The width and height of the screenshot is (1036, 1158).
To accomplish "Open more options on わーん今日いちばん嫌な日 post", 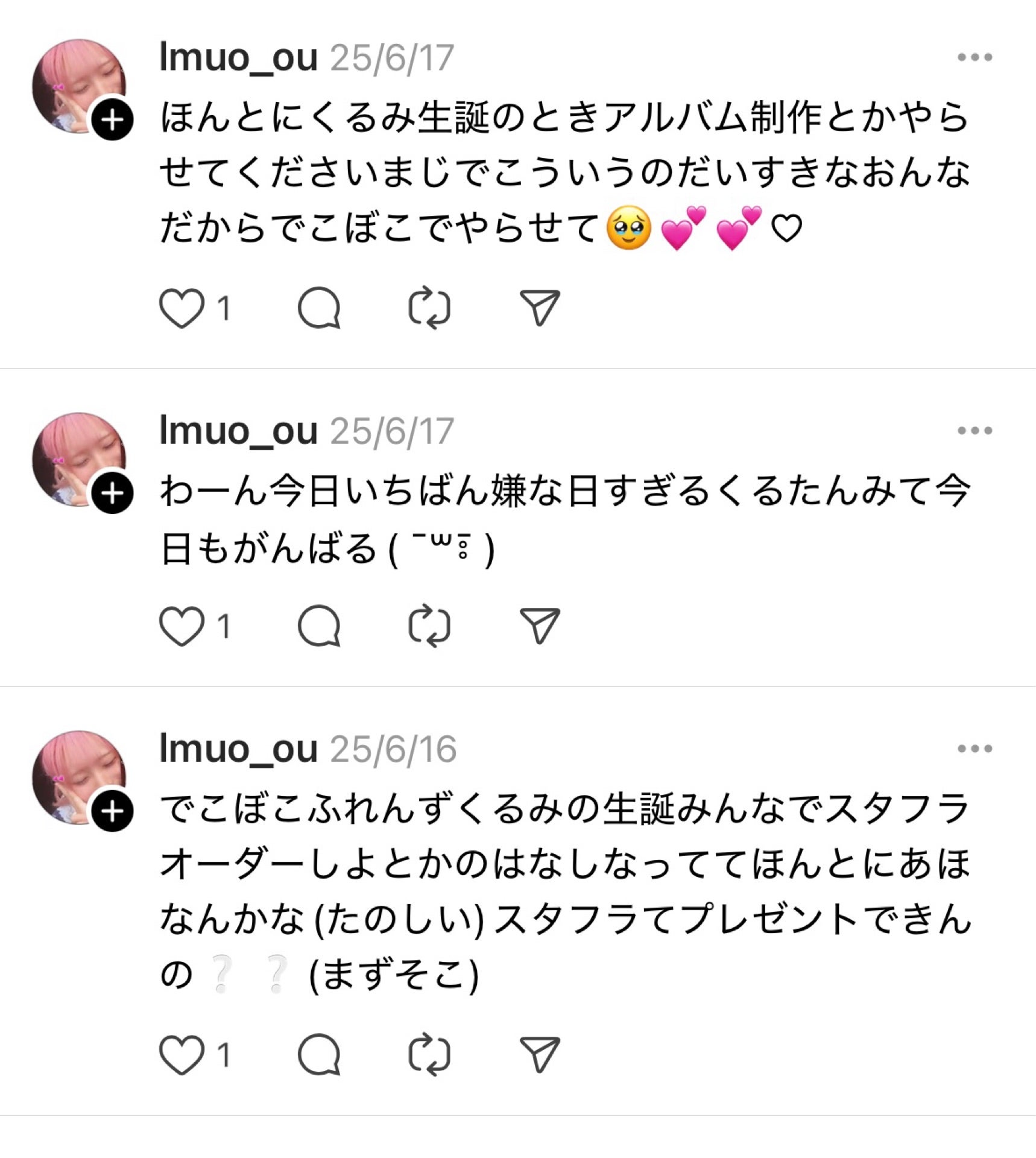I will [x=974, y=431].
